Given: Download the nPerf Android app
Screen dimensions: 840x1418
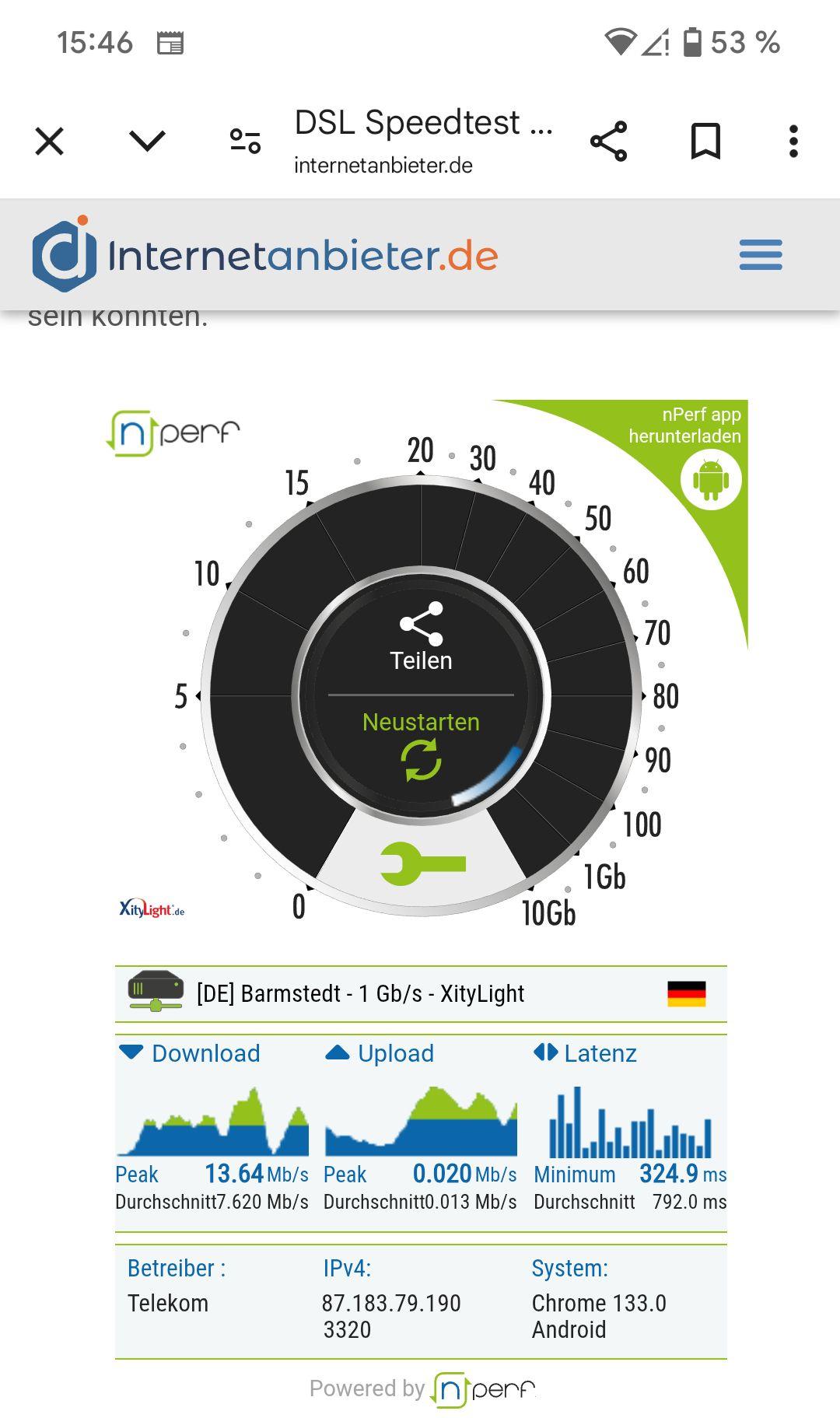Looking at the screenshot, I should [x=710, y=480].
